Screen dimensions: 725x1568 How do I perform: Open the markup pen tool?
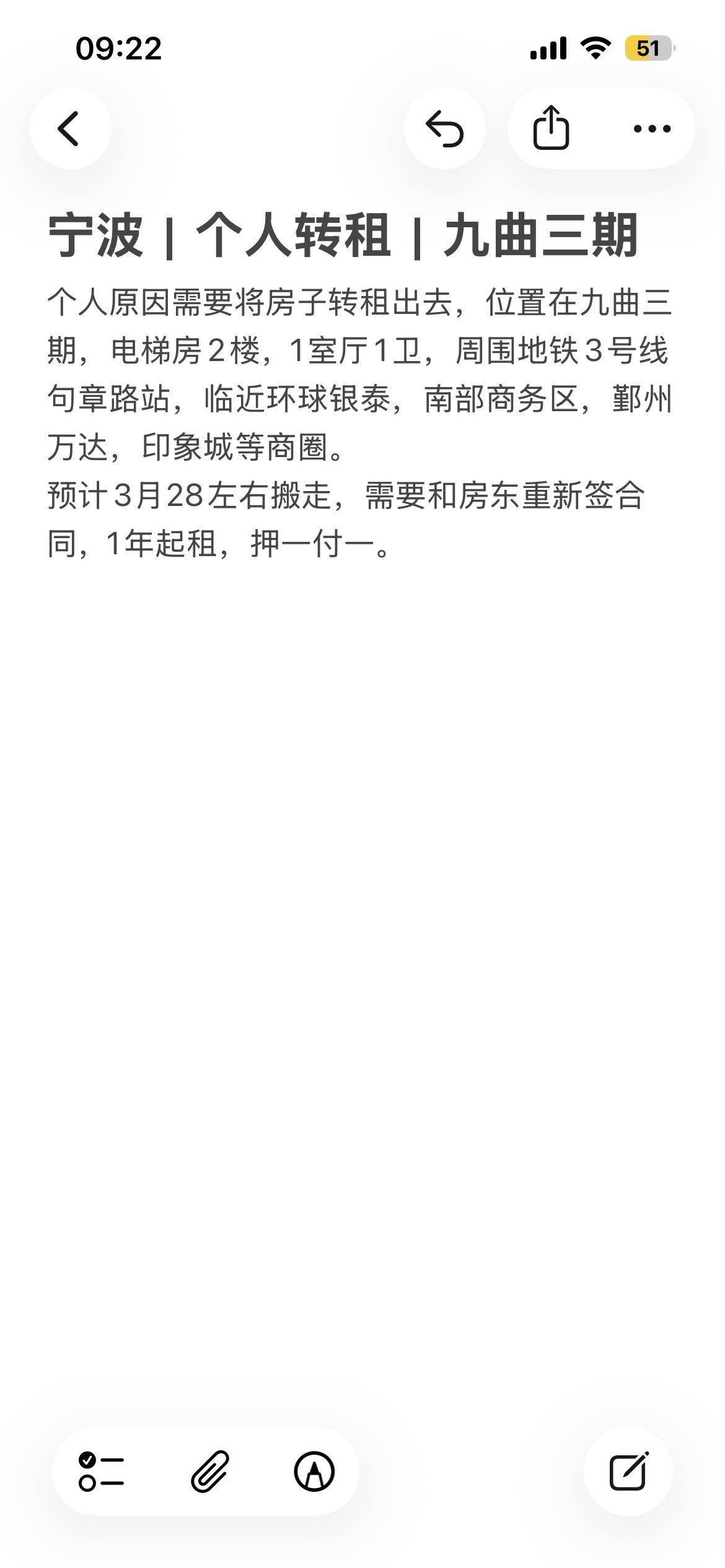314,1471
